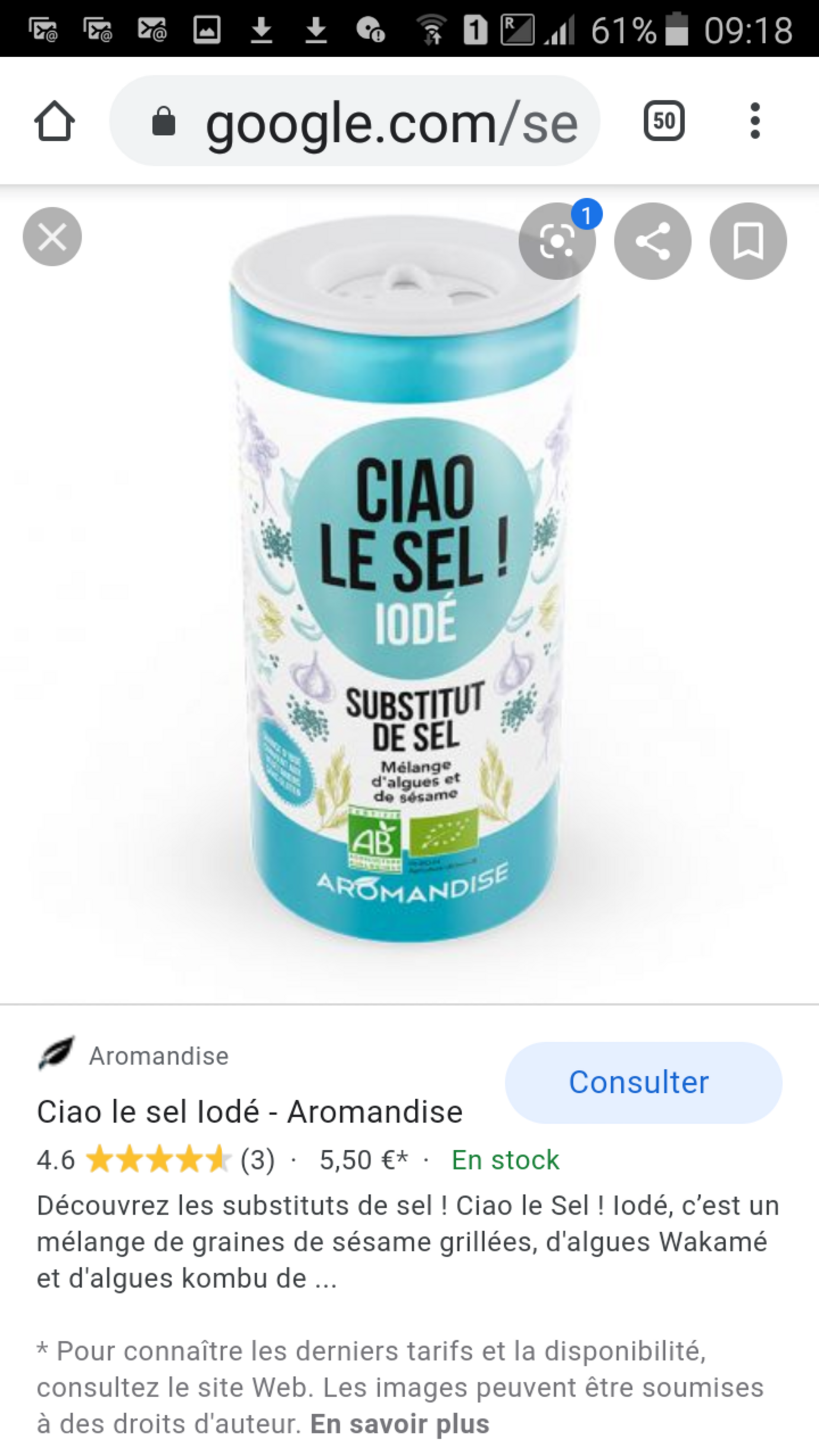819x1456 pixels.
Task: Open the Ciao le sel Iodé product title
Action: (249, 1112)
